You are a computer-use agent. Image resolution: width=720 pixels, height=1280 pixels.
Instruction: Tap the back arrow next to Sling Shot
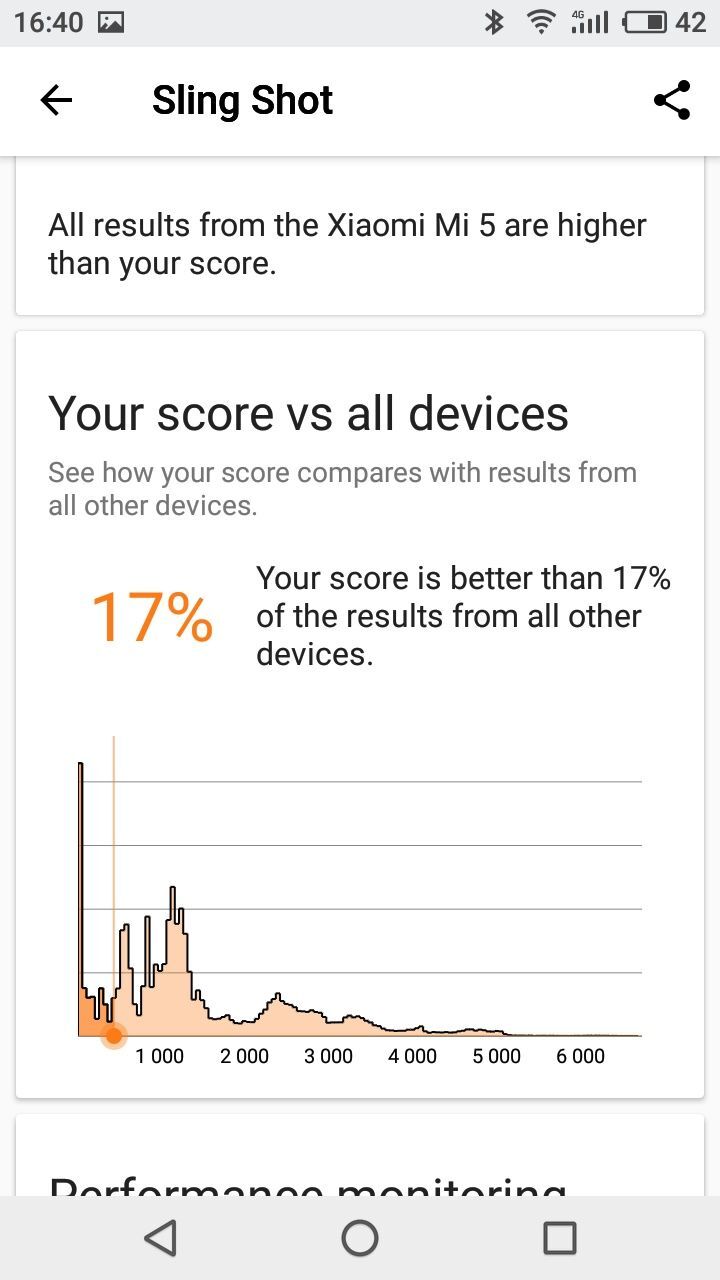pyautogui.click(x=55, y=100)
